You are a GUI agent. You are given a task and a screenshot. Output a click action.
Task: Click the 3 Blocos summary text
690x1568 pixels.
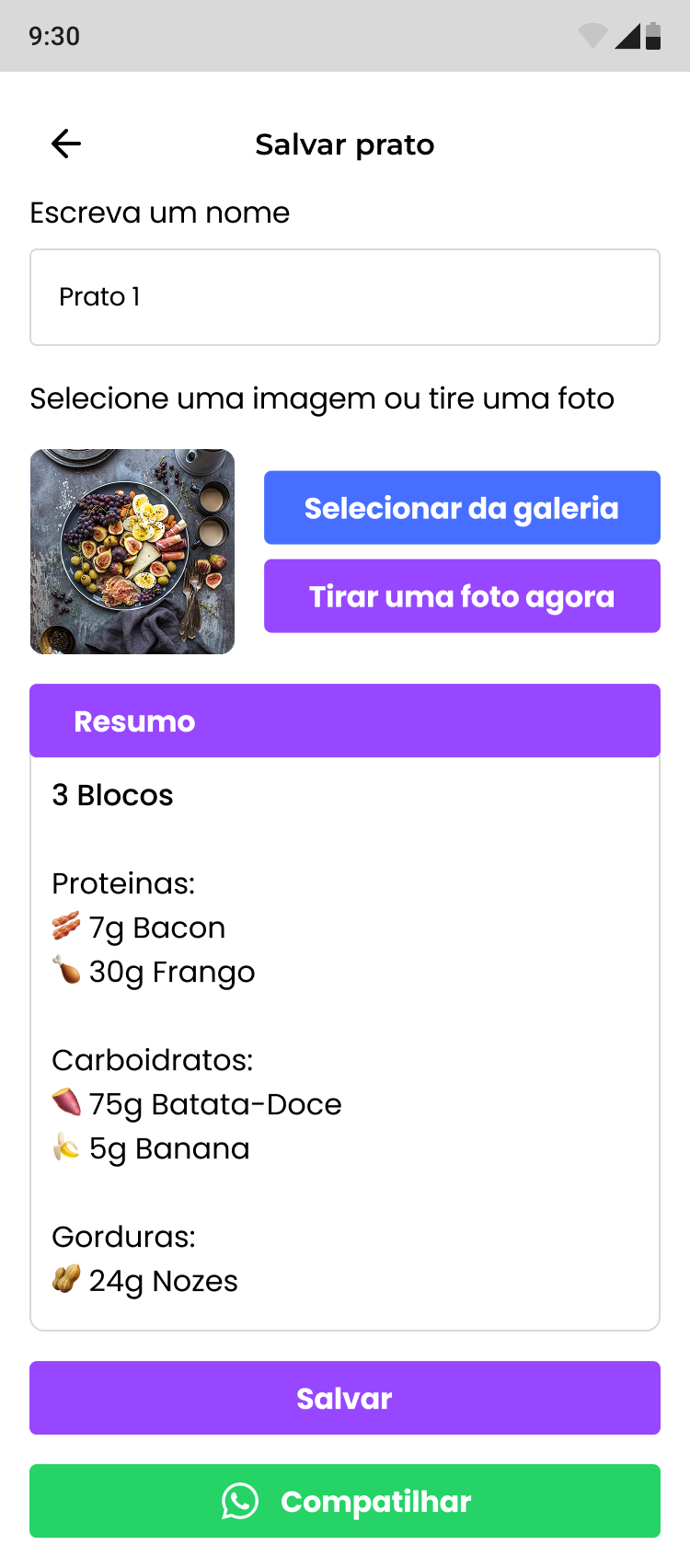pyautogui.click(x=112, y=795)
